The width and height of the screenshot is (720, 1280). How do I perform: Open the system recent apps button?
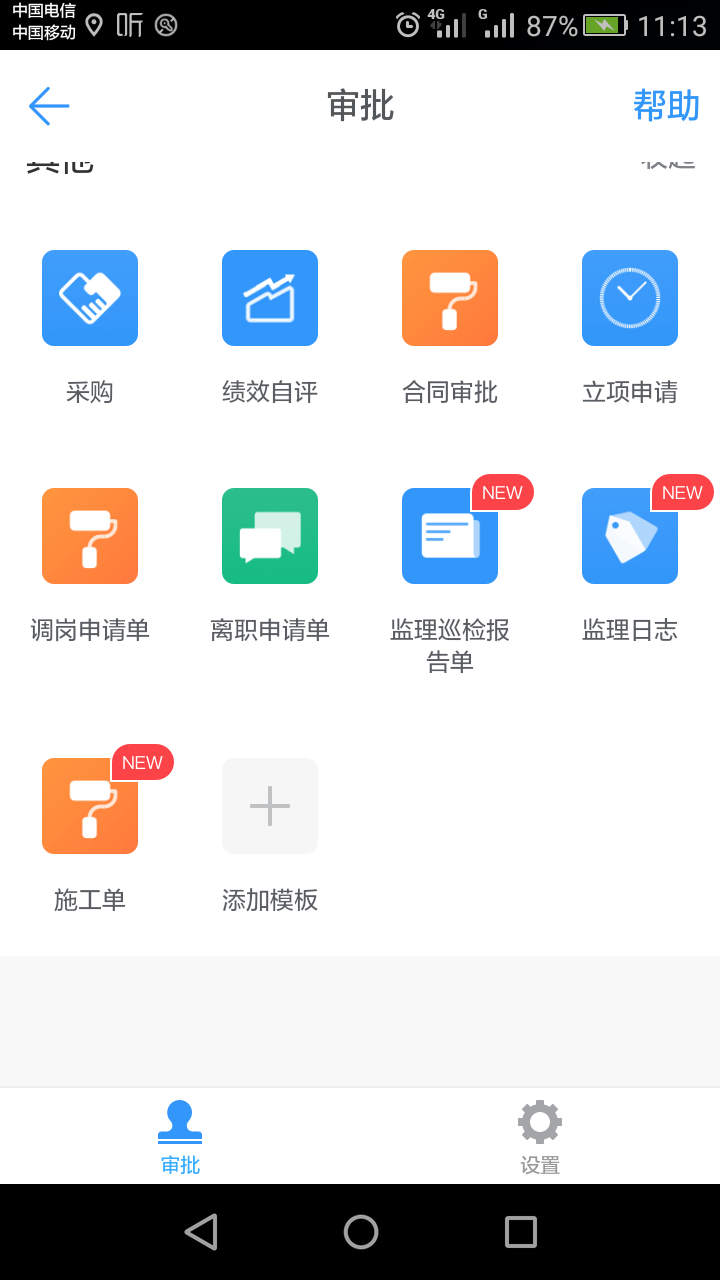click(x=521, y=1232)
